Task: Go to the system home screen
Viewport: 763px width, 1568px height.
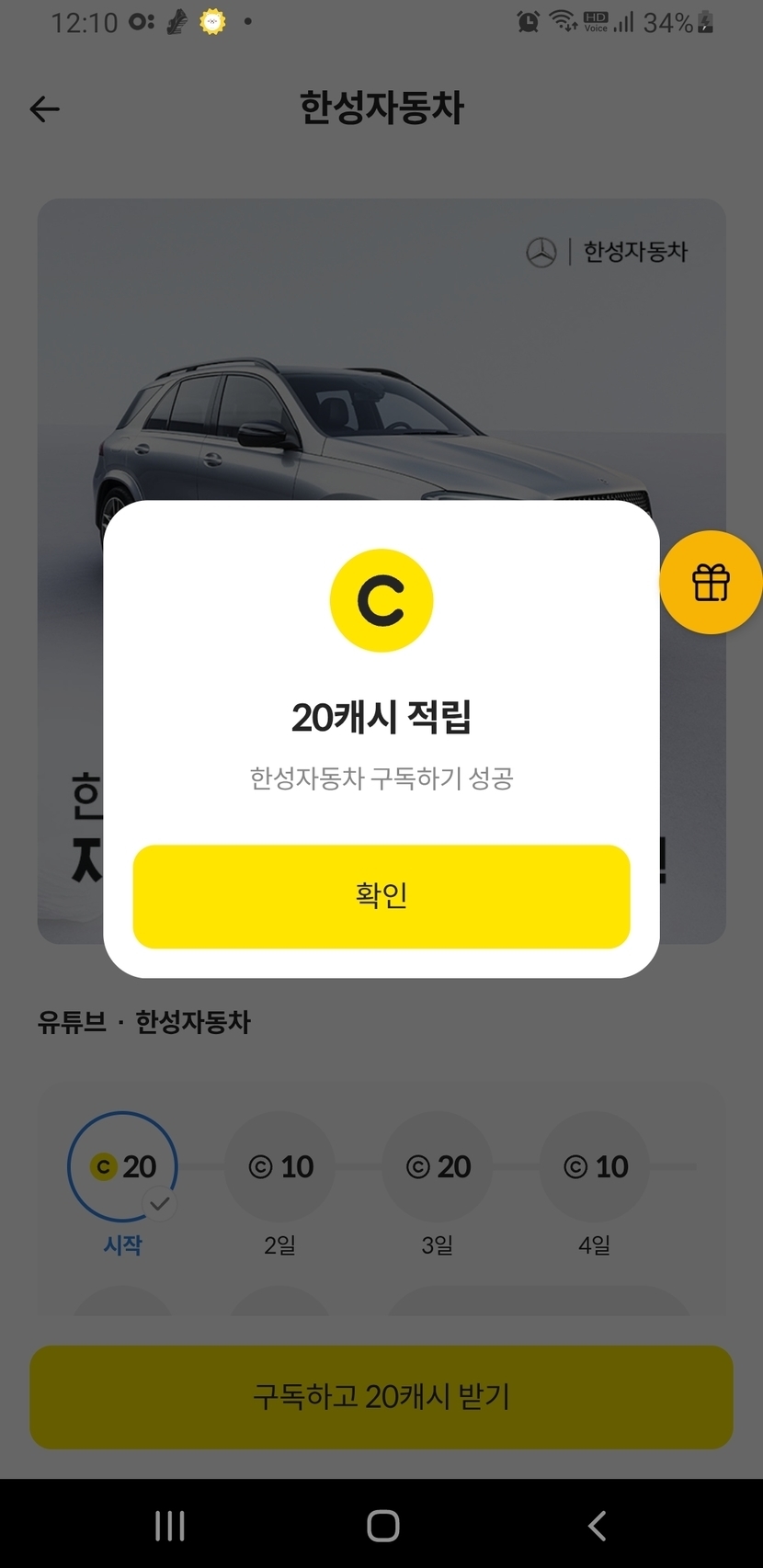Action: (382, 1526)
